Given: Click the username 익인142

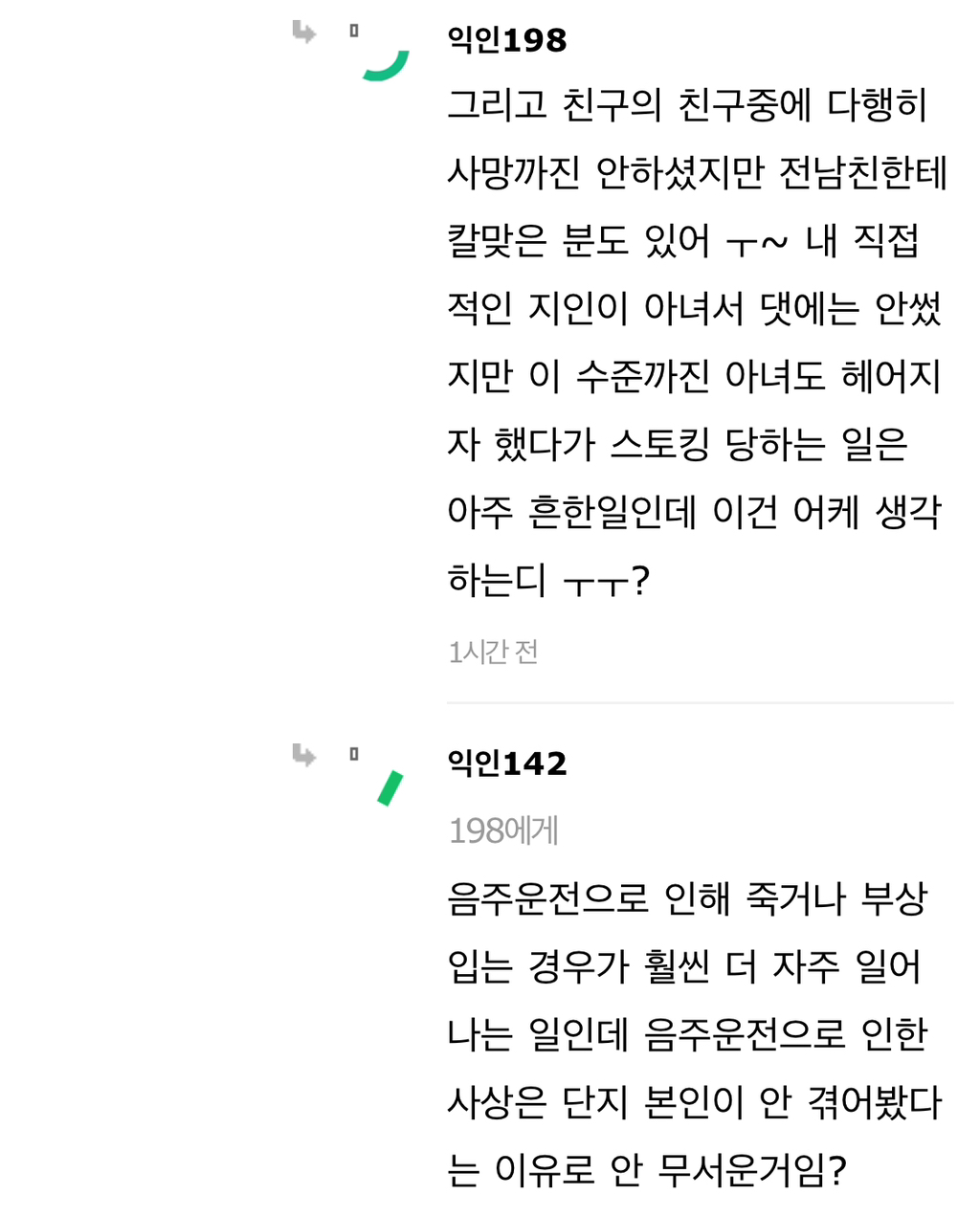Looking at the screenshot, I should coord(507,764).
